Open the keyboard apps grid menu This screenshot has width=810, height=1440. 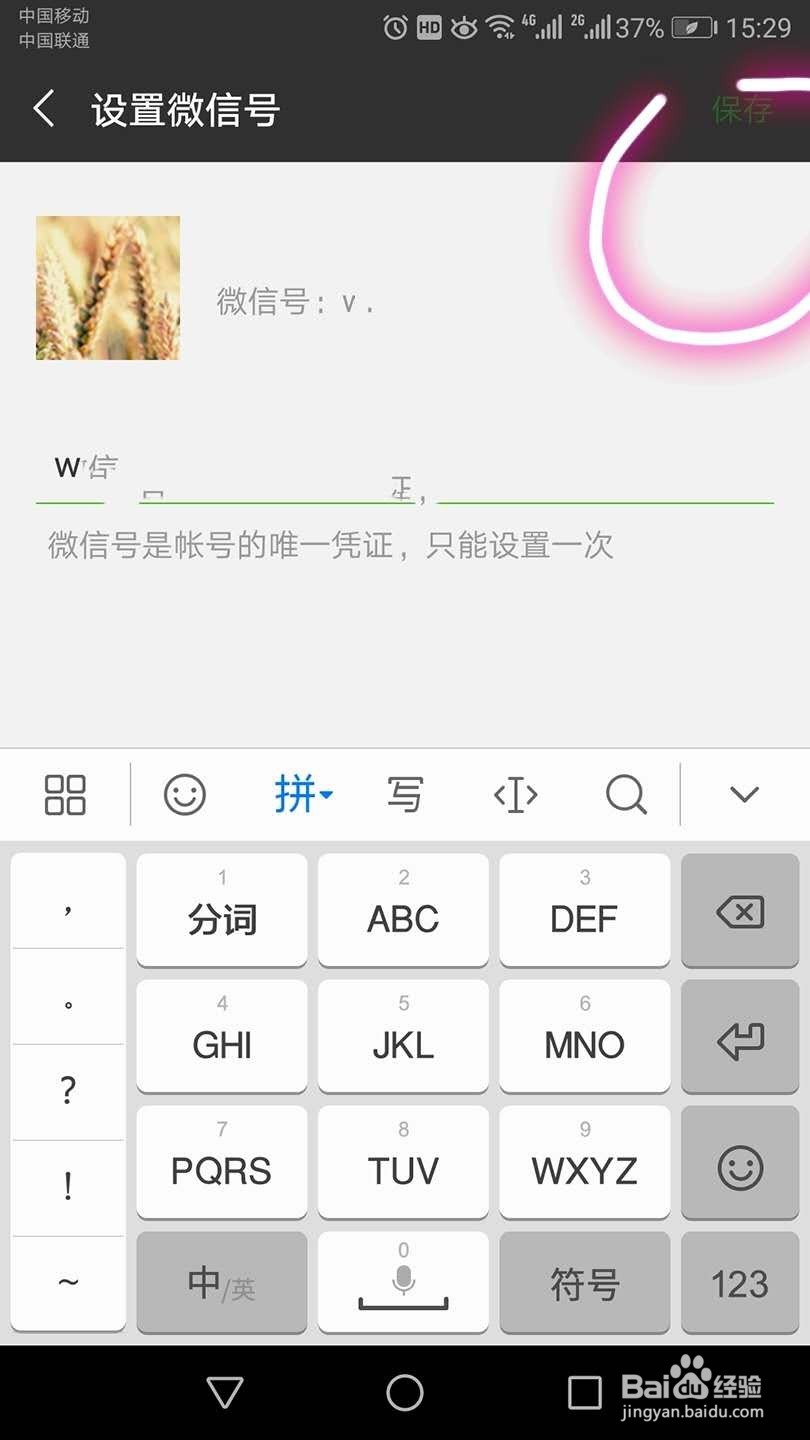click(x=64, y=794)
